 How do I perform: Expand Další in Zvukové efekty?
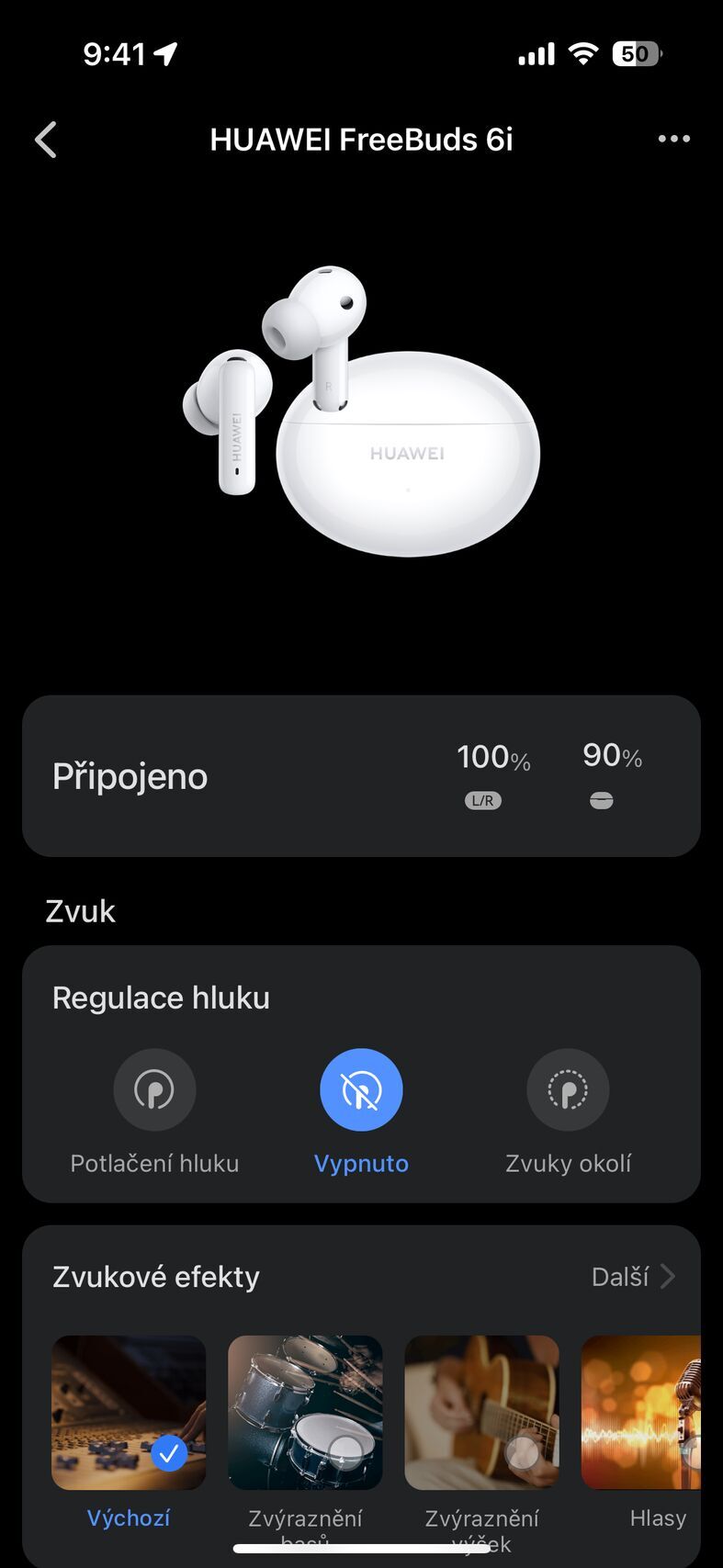coord(634,1276)
